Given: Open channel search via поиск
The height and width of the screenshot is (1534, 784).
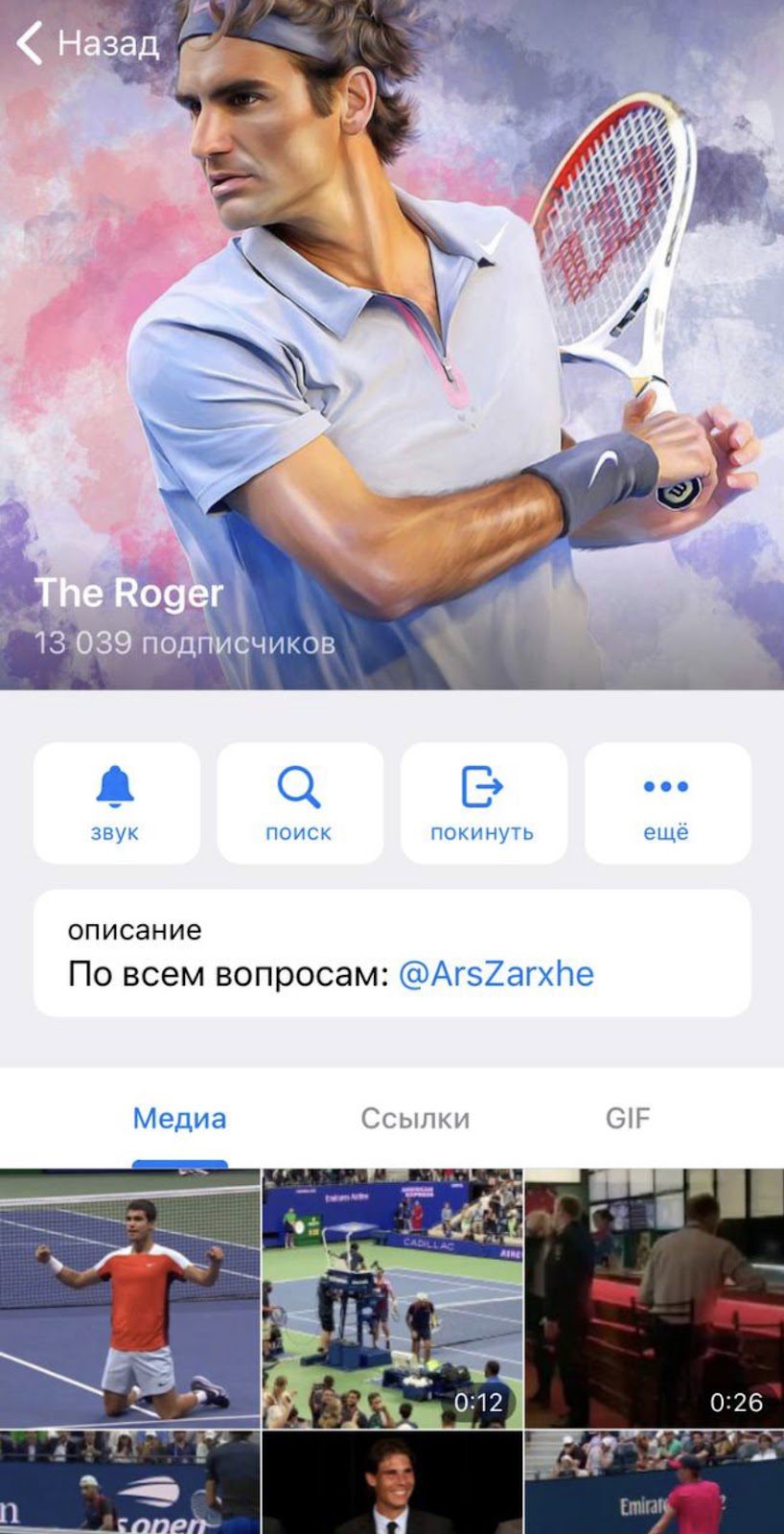Looking at the screenshot, I should (300, 803).
